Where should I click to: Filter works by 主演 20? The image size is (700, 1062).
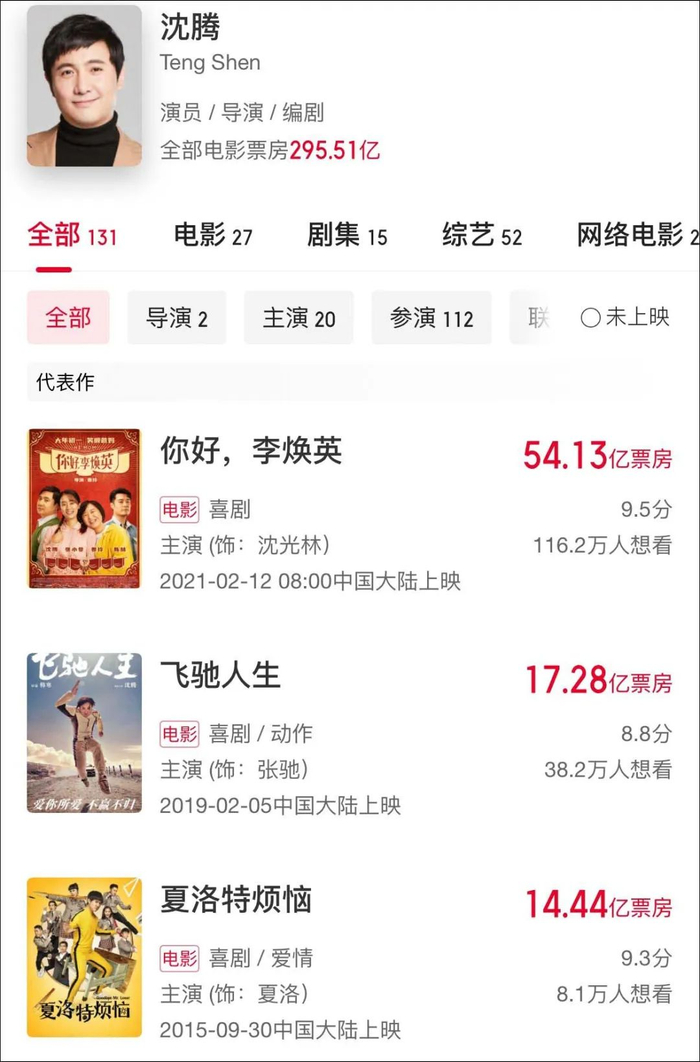pyautogui.click(x=299, y=318)
